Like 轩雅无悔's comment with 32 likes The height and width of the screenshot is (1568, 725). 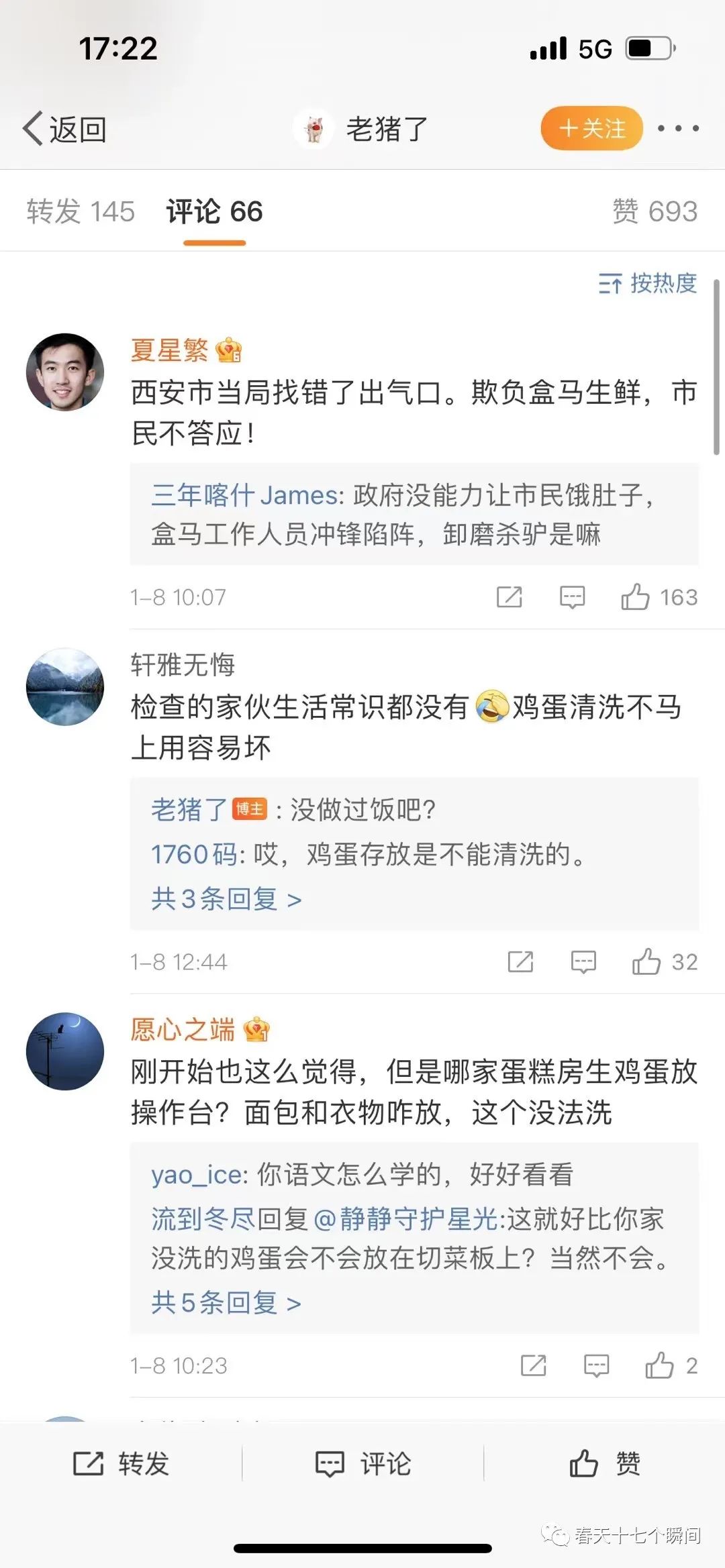click(x=646, y=961)
